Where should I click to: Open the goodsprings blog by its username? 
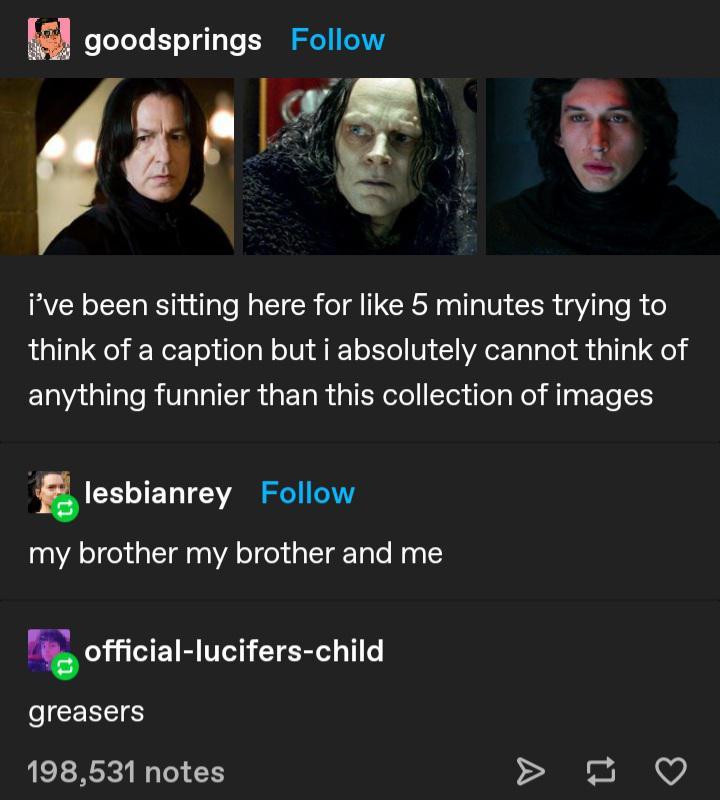click(x=173, y=40)
